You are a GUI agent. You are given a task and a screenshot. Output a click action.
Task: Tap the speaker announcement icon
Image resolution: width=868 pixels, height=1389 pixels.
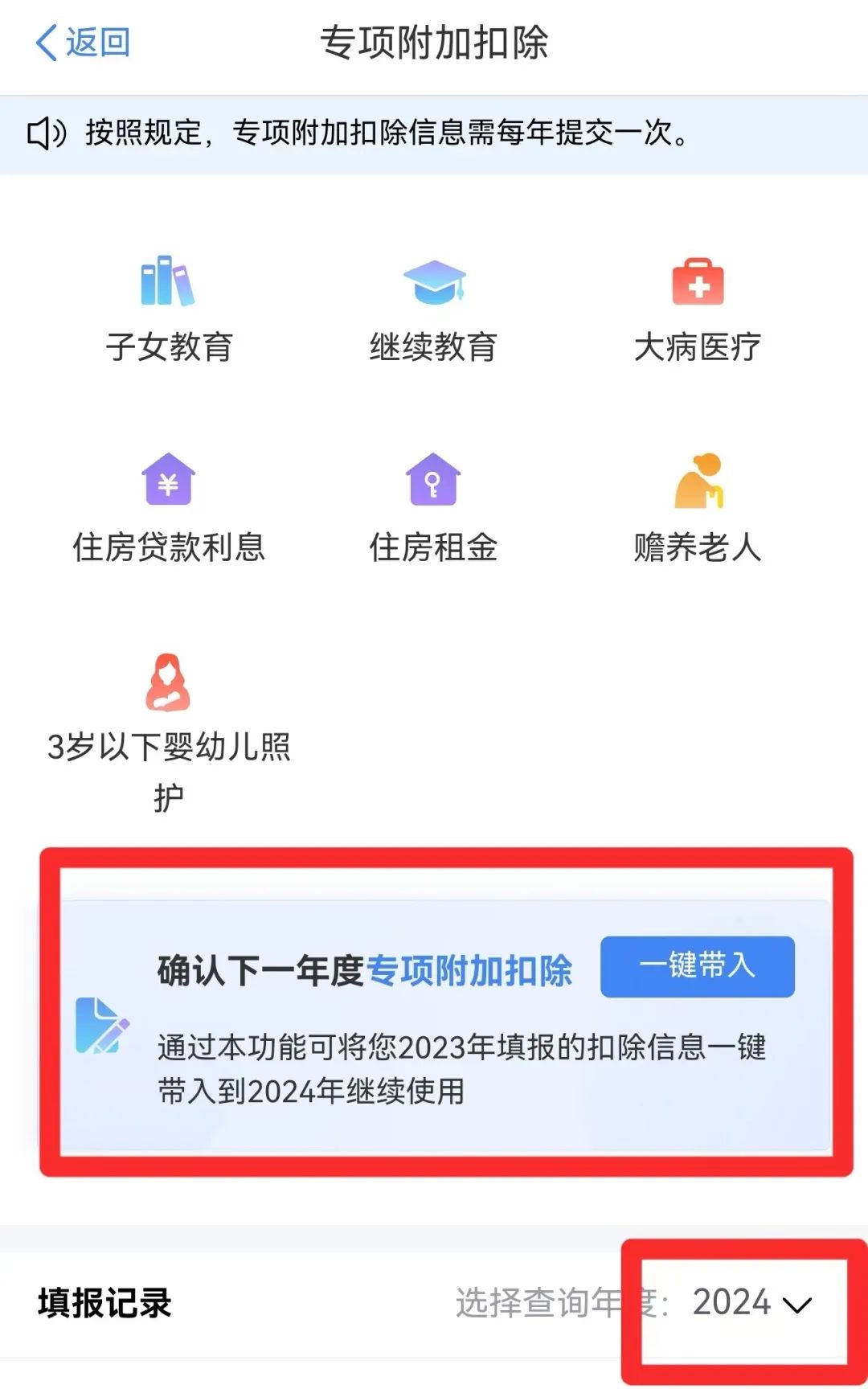point(44,132)
